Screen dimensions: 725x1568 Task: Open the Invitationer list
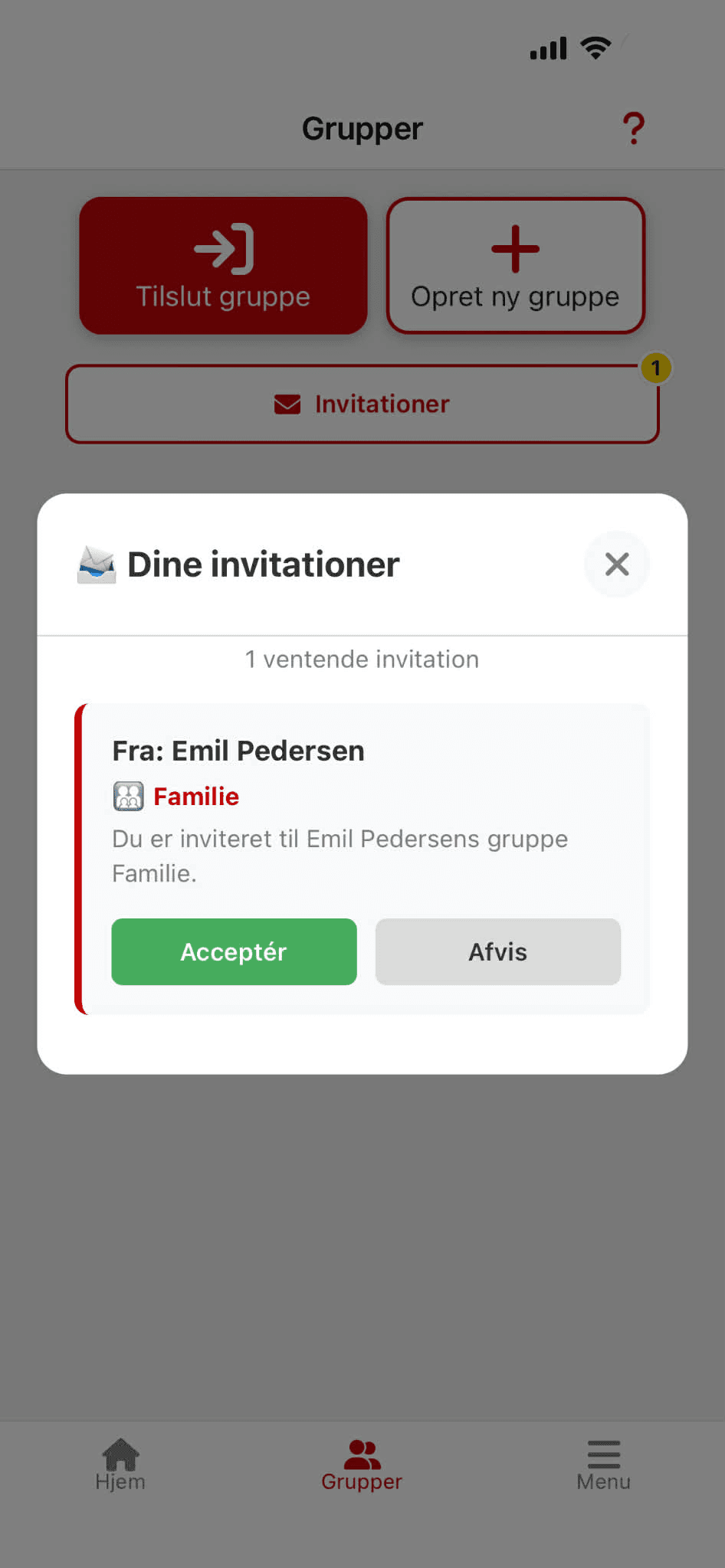click(362, 404)
